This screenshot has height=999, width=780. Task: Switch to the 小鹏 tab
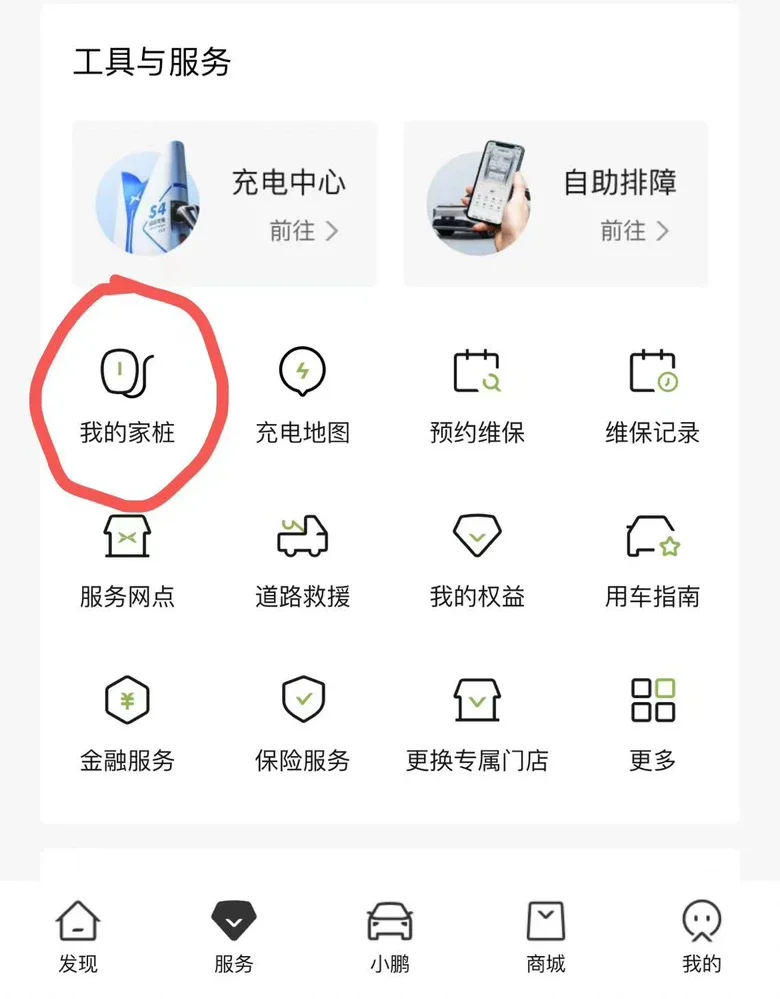pos(390,937)
